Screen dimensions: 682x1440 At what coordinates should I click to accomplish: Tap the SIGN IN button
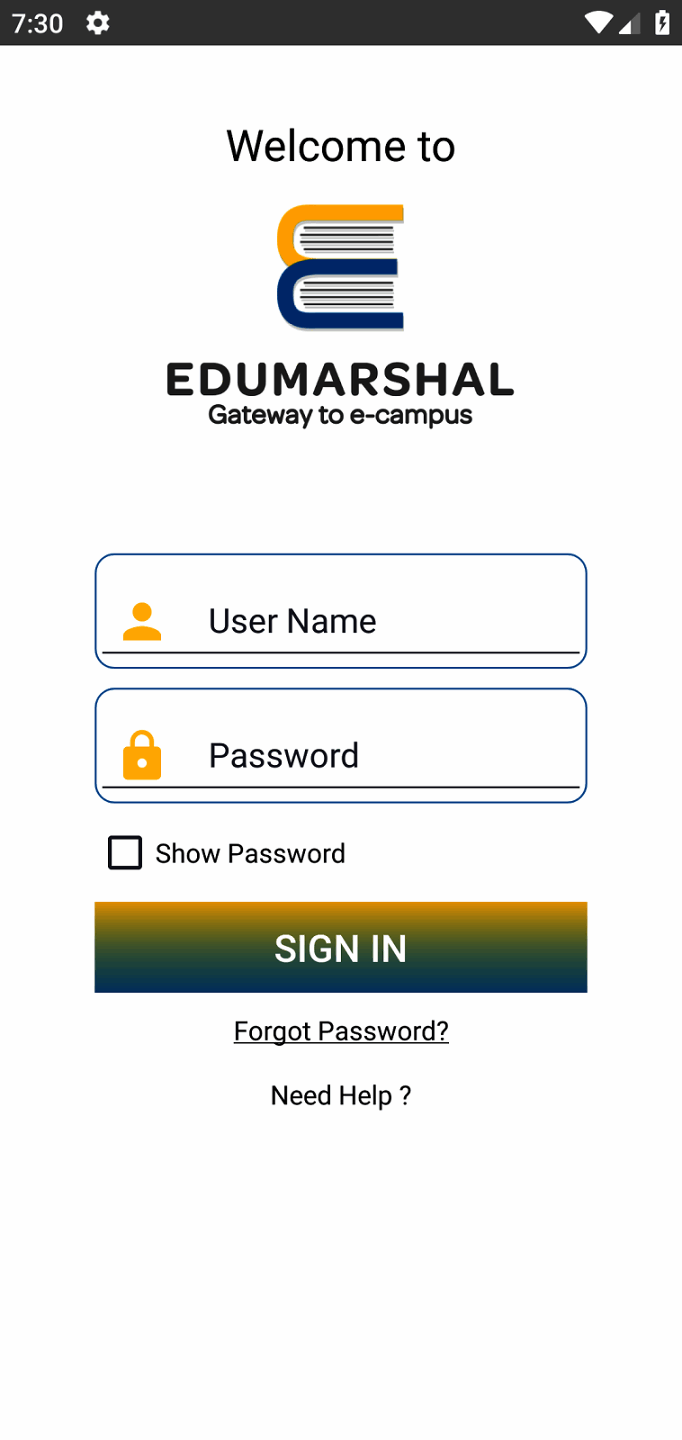(x=341, y=948)
